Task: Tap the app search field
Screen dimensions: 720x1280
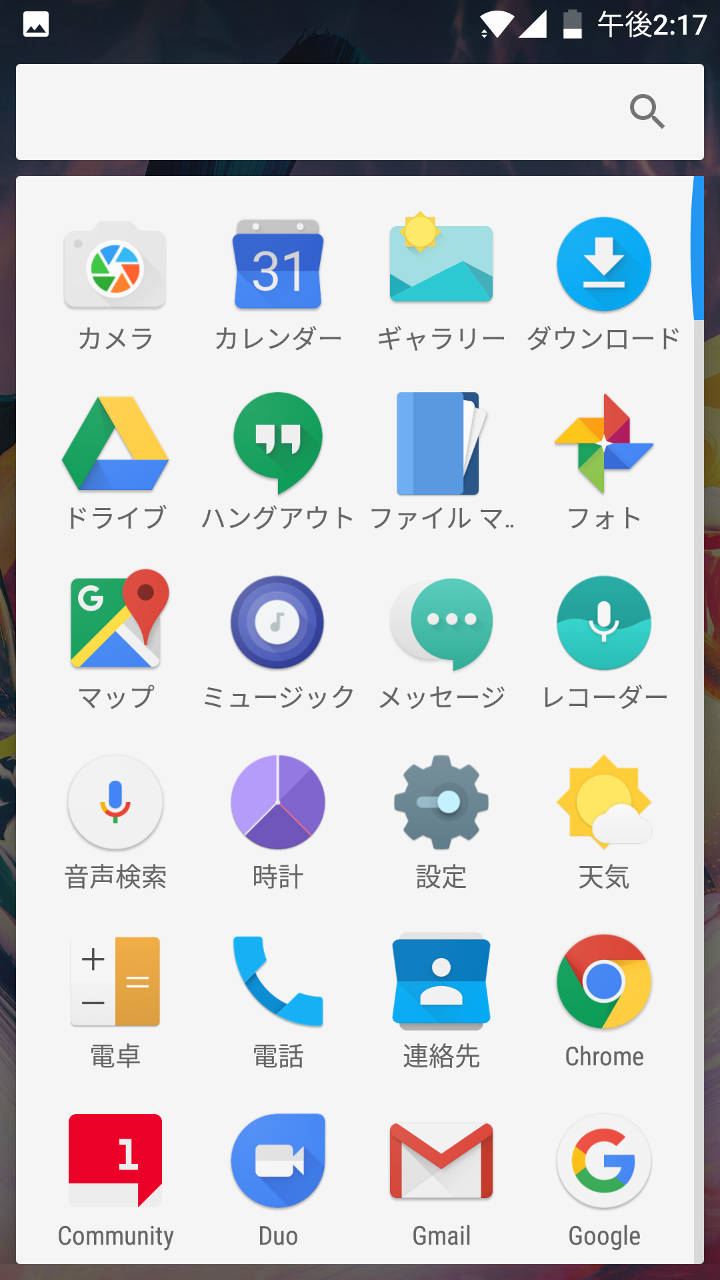Action: click(330, 112)
